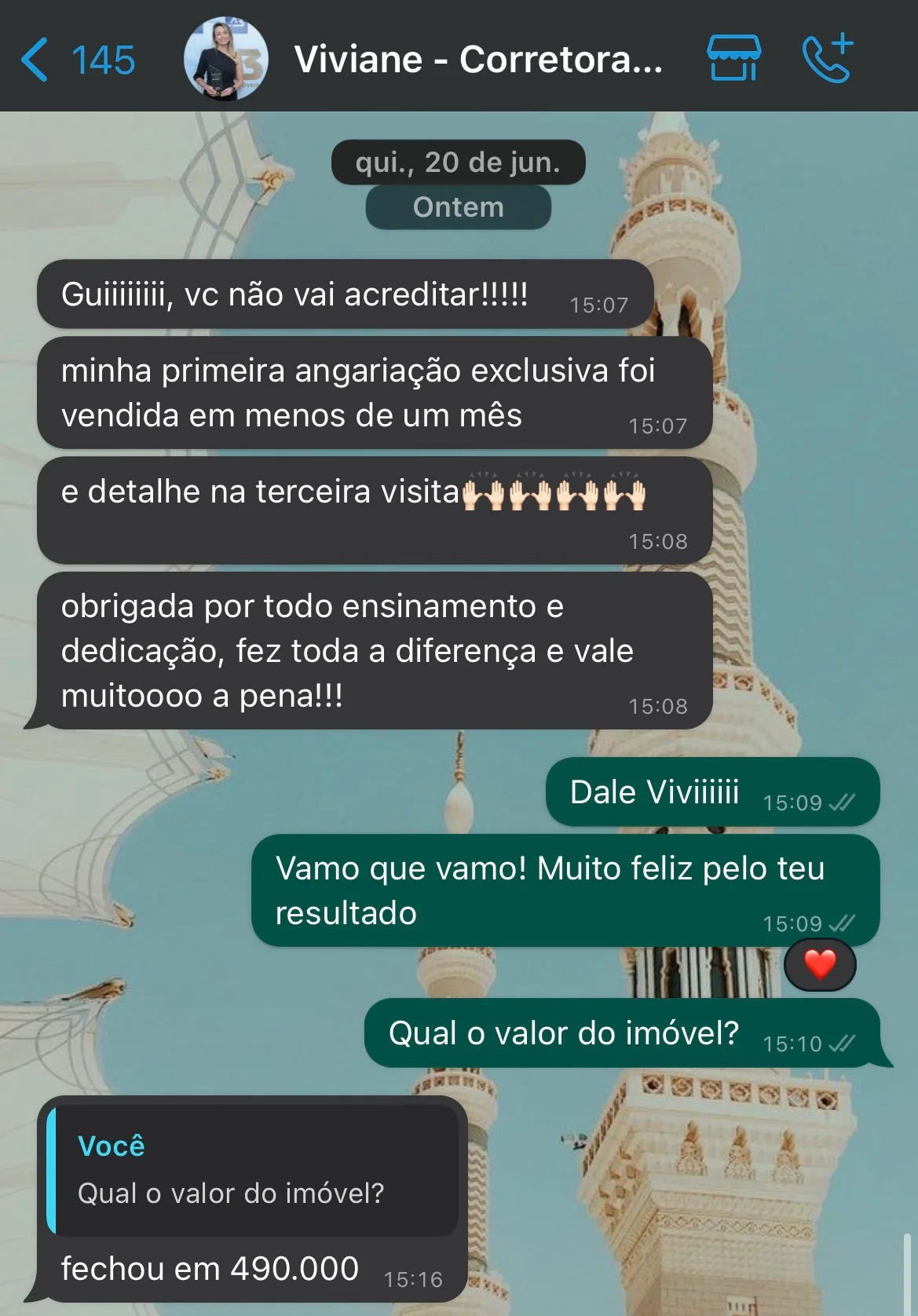
Task: Tap the quoted reply 'Qual o valor do imóvel?'
Action: 253,1170
